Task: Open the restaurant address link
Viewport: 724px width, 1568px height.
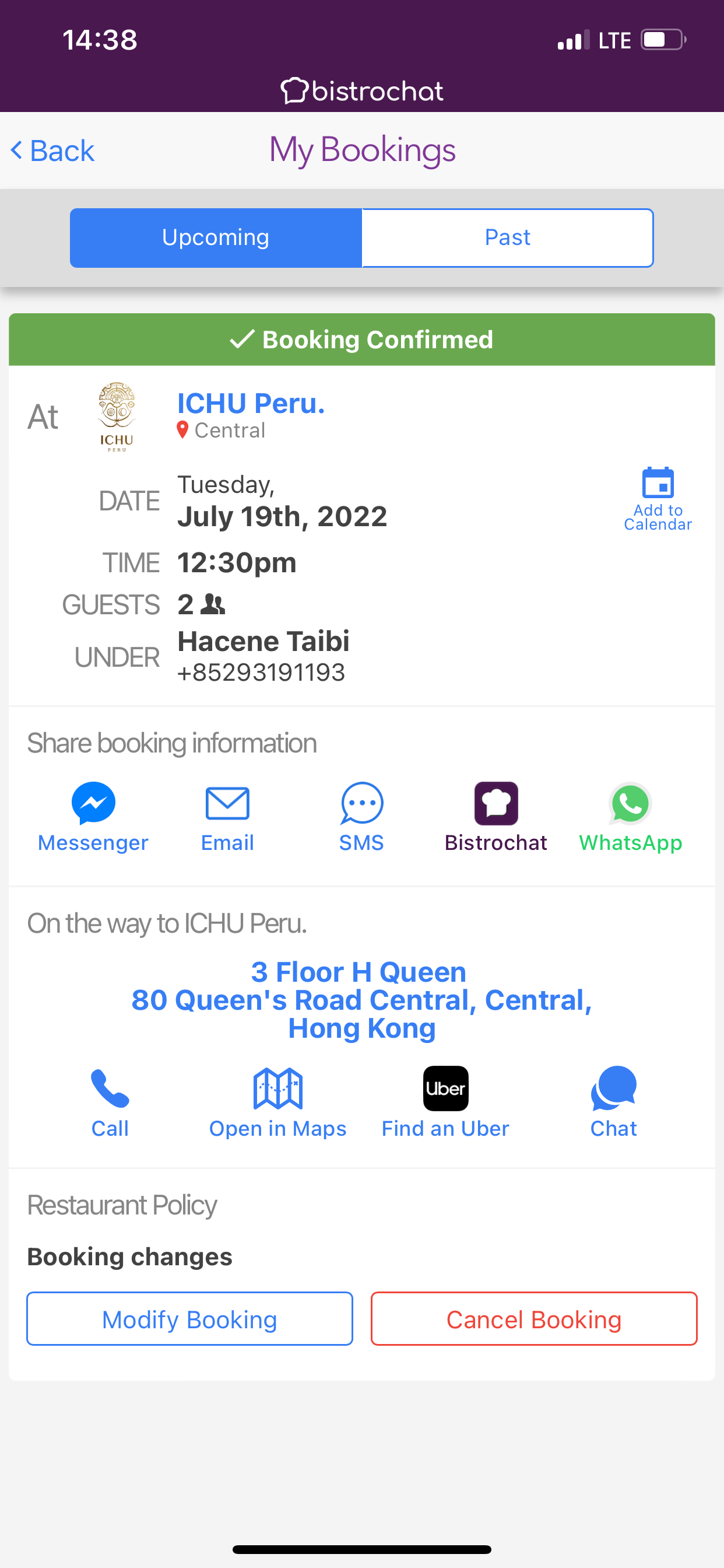Action: 362,999
